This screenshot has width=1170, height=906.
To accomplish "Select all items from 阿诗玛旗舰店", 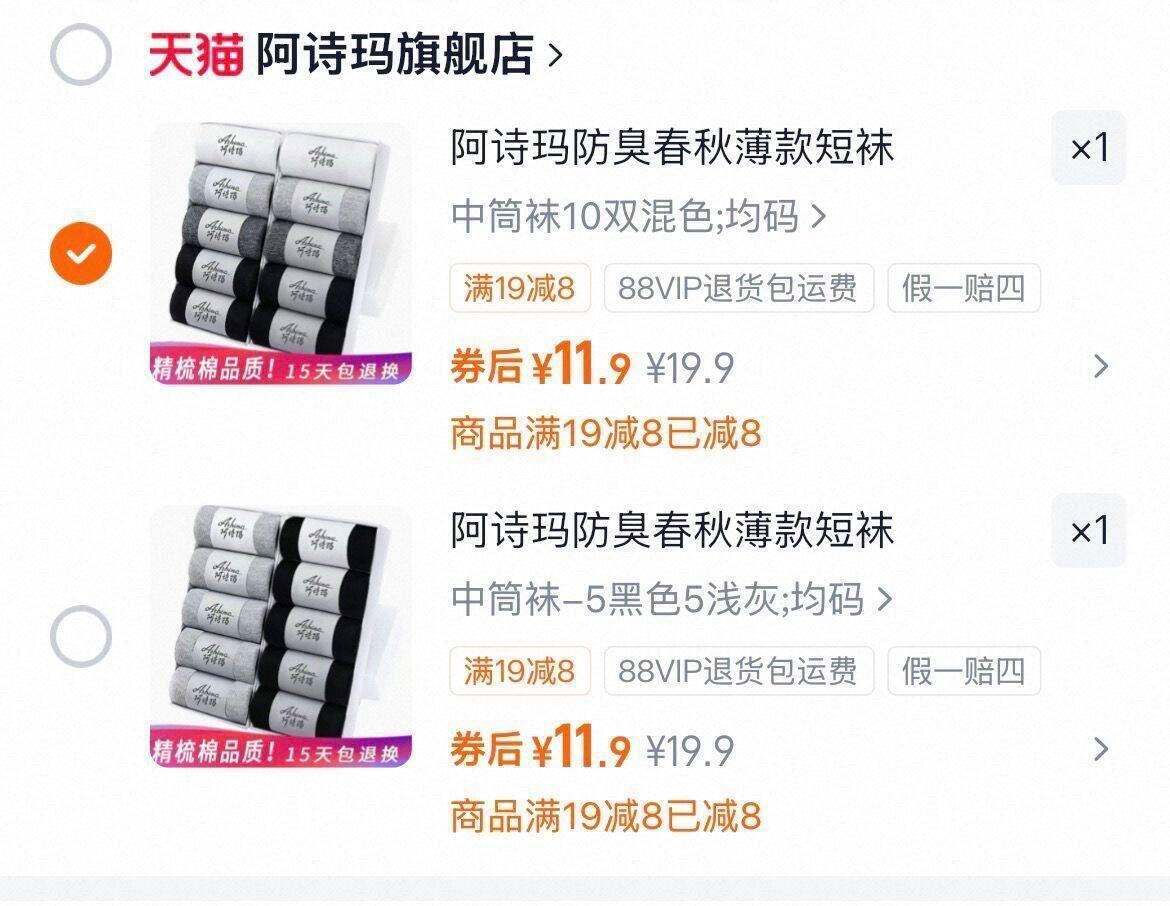I will pos(81,54).
